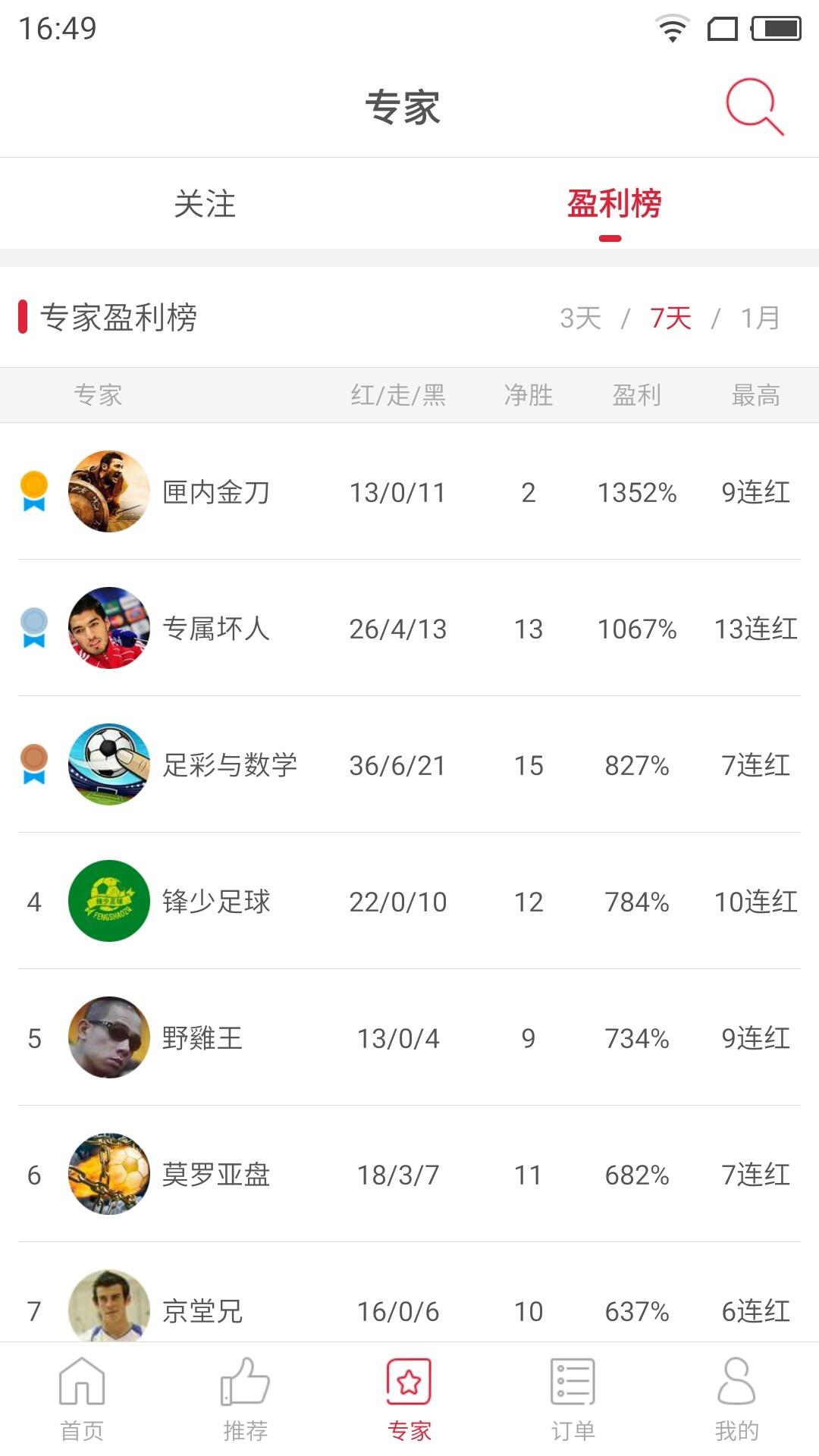819x1456 pixels.
Task: Click the avatar thumbnail of 野雞王
Action: pos(108,1038)
